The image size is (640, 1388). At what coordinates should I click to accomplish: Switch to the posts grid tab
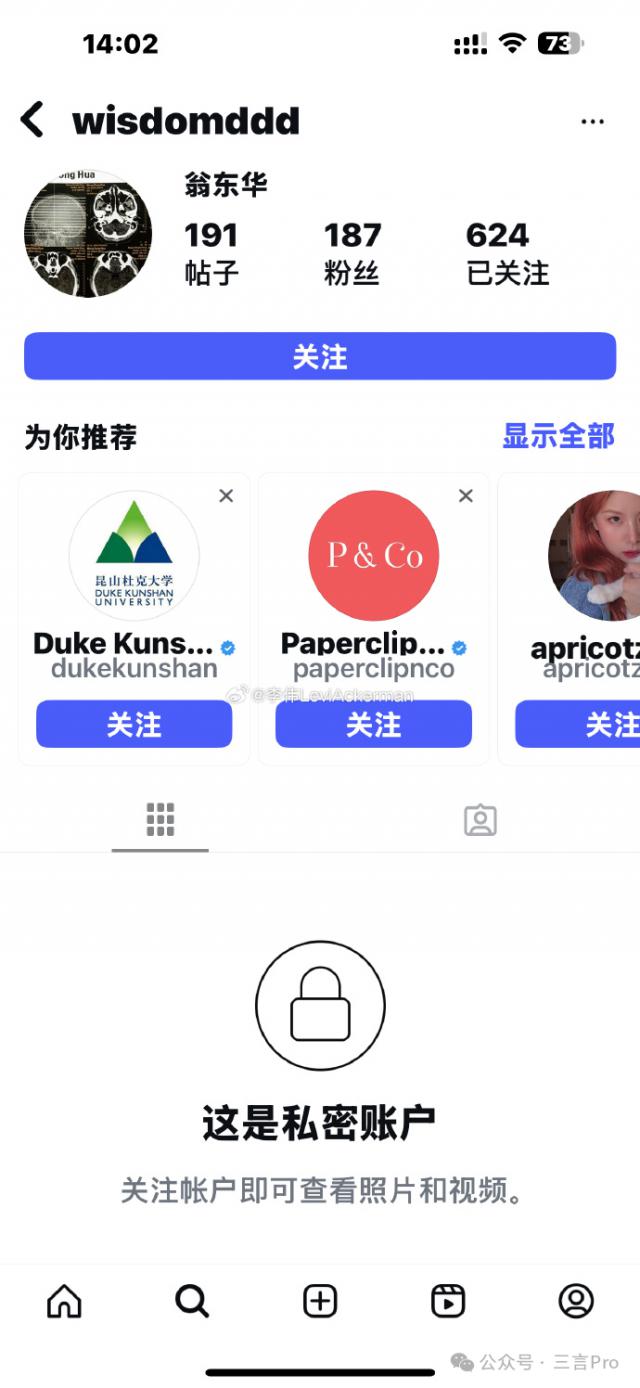coord(160,820)
